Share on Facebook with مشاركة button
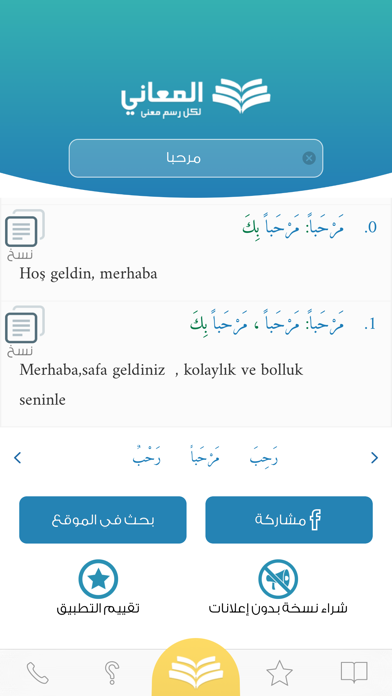392x696 pixels. click(289, 520)
